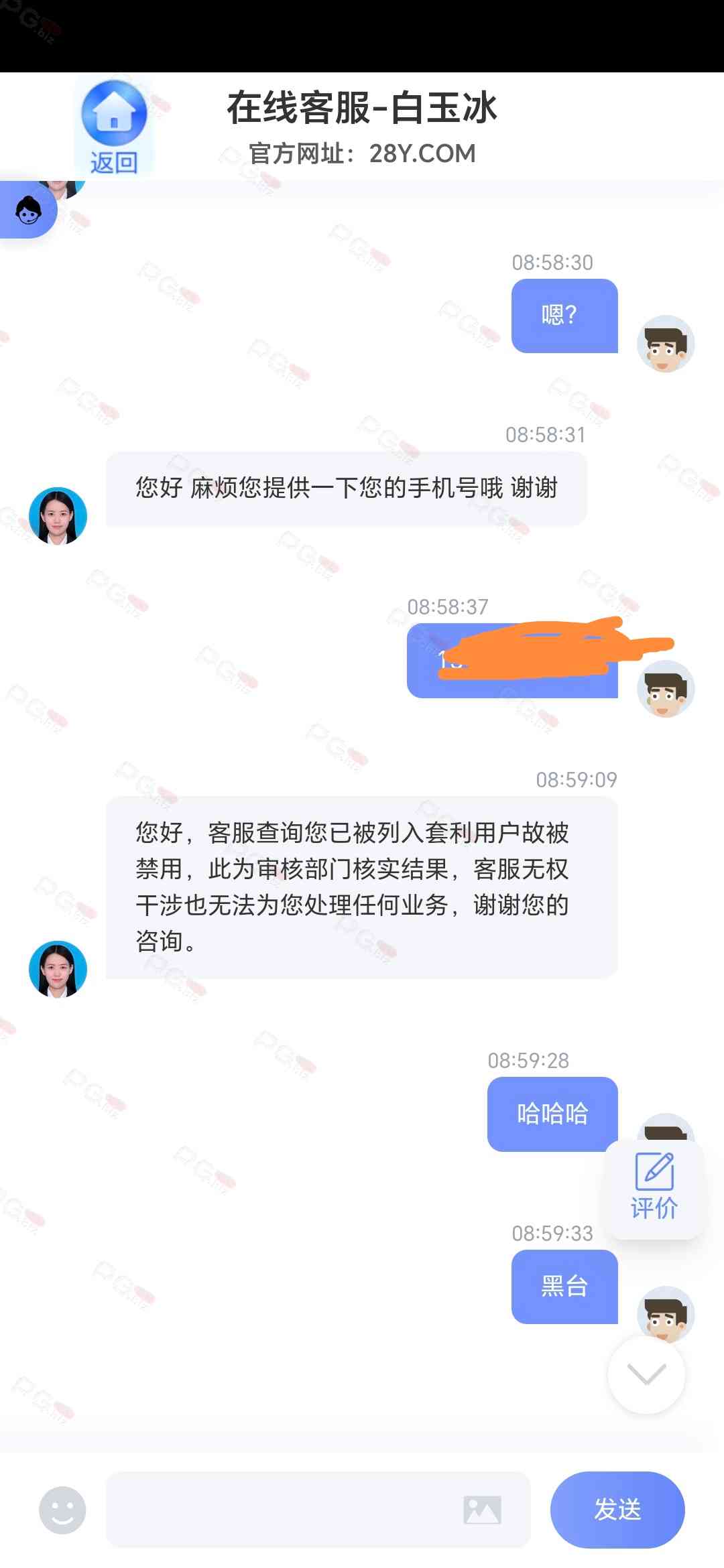
Task: Attach a picture via image icon
Action: click(482, 1510)
